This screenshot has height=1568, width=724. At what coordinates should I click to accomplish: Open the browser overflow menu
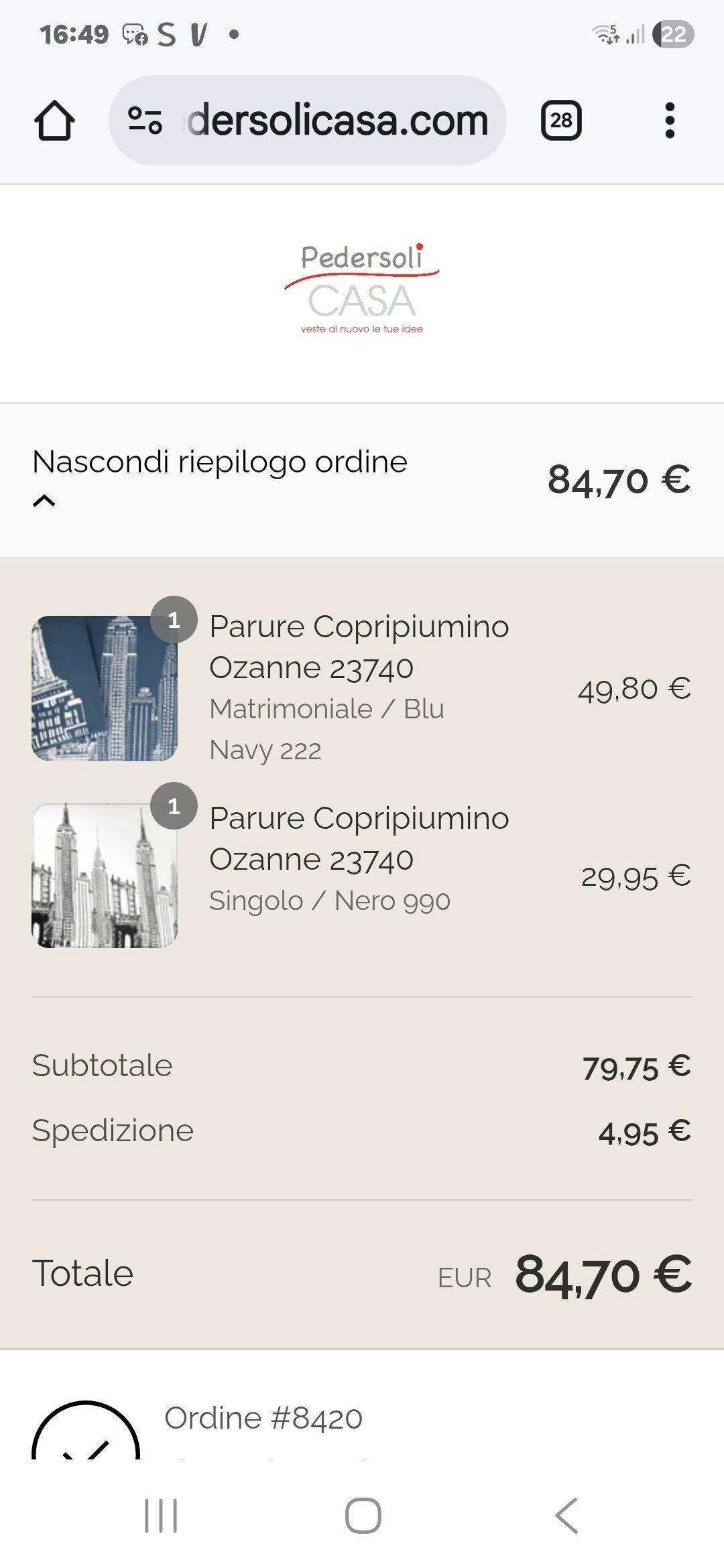coord(669,121)
